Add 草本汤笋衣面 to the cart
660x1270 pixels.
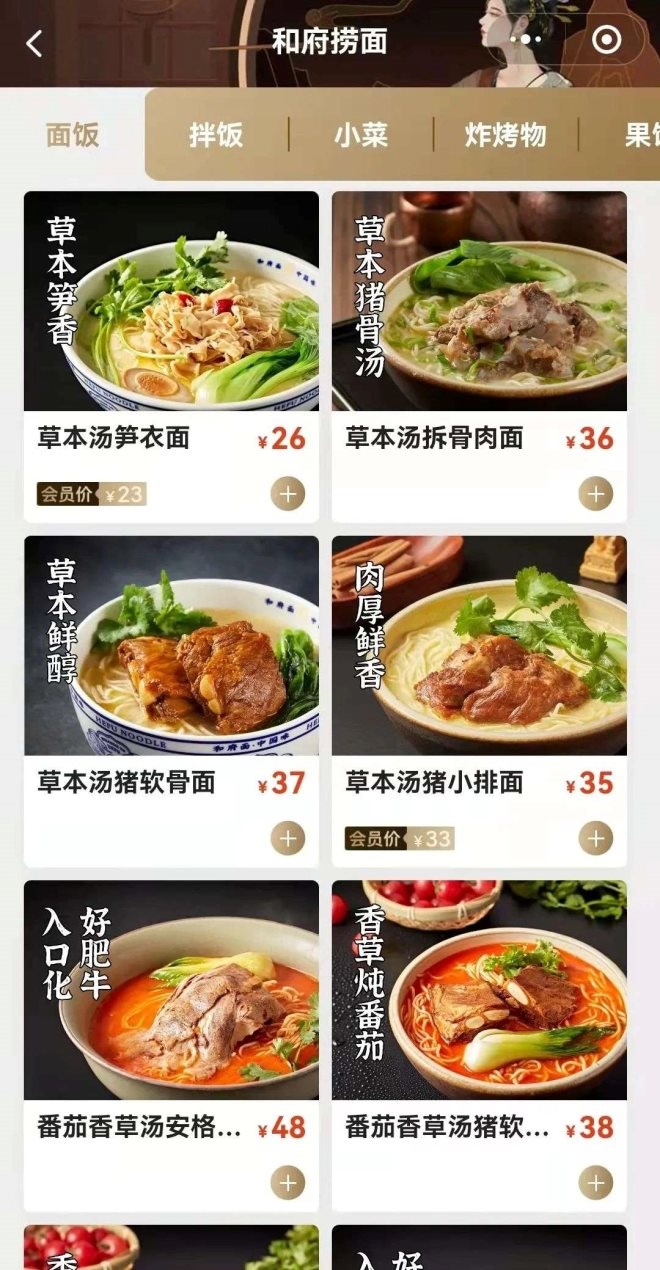pos(288,494)
